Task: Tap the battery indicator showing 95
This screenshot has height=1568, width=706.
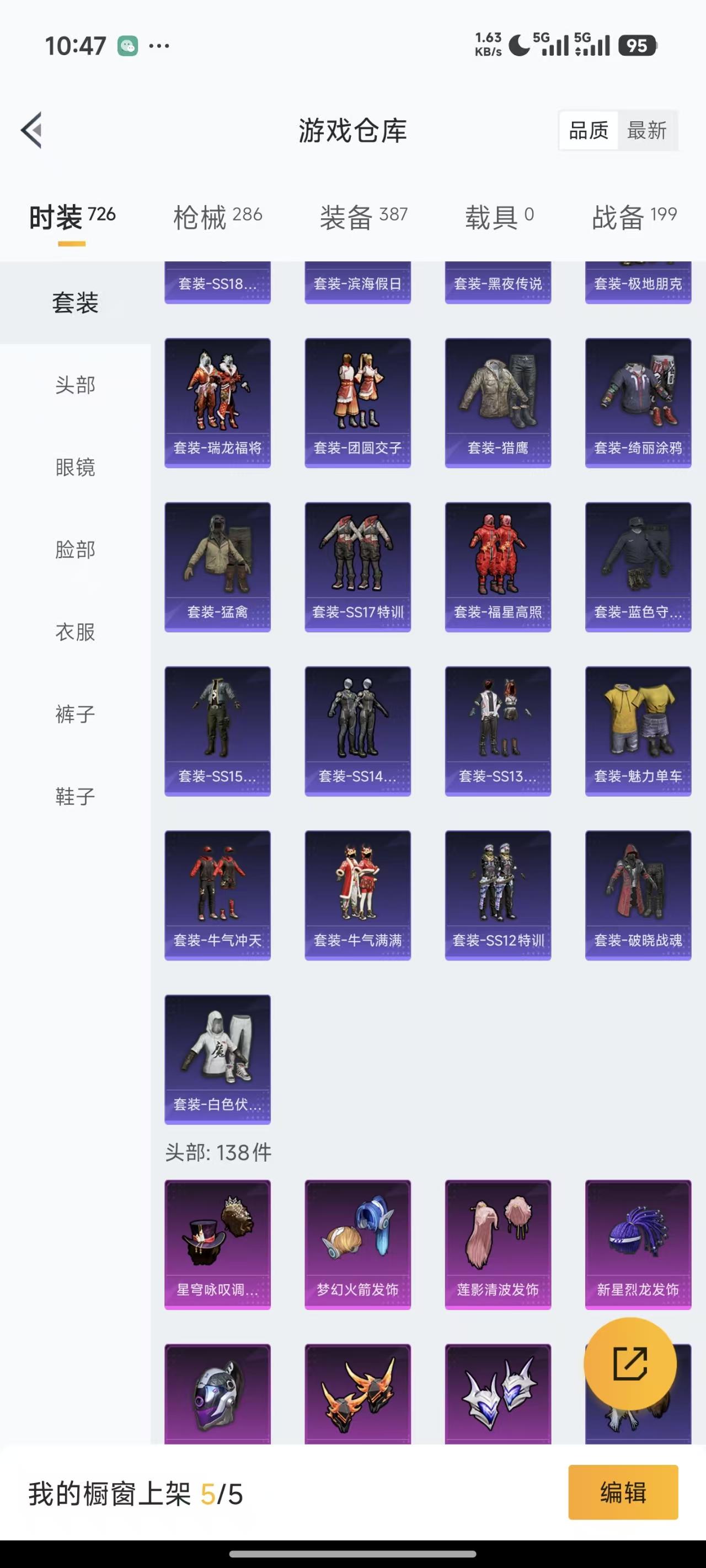Action: [x=637, y=45]
